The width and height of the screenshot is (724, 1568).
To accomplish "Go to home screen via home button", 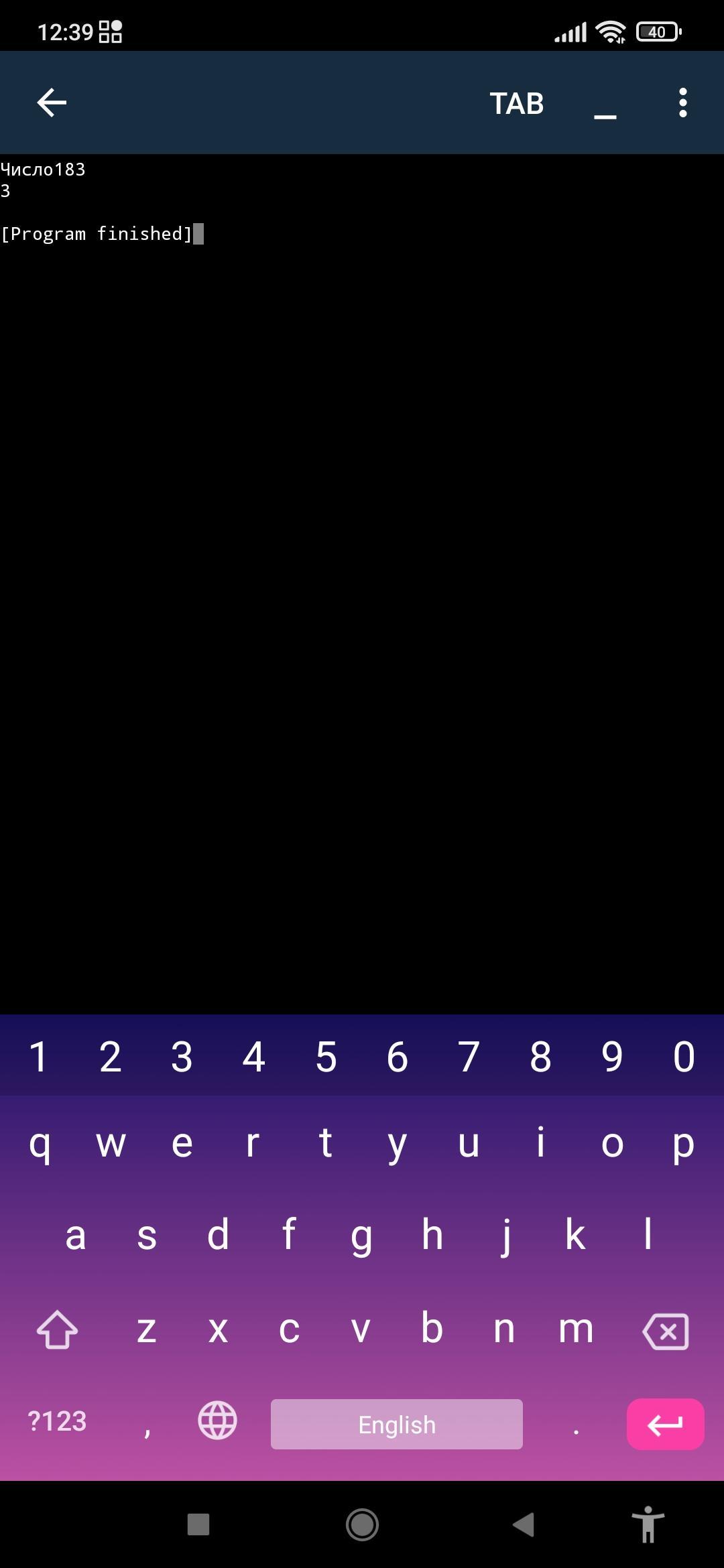I will click(362, 1524).
